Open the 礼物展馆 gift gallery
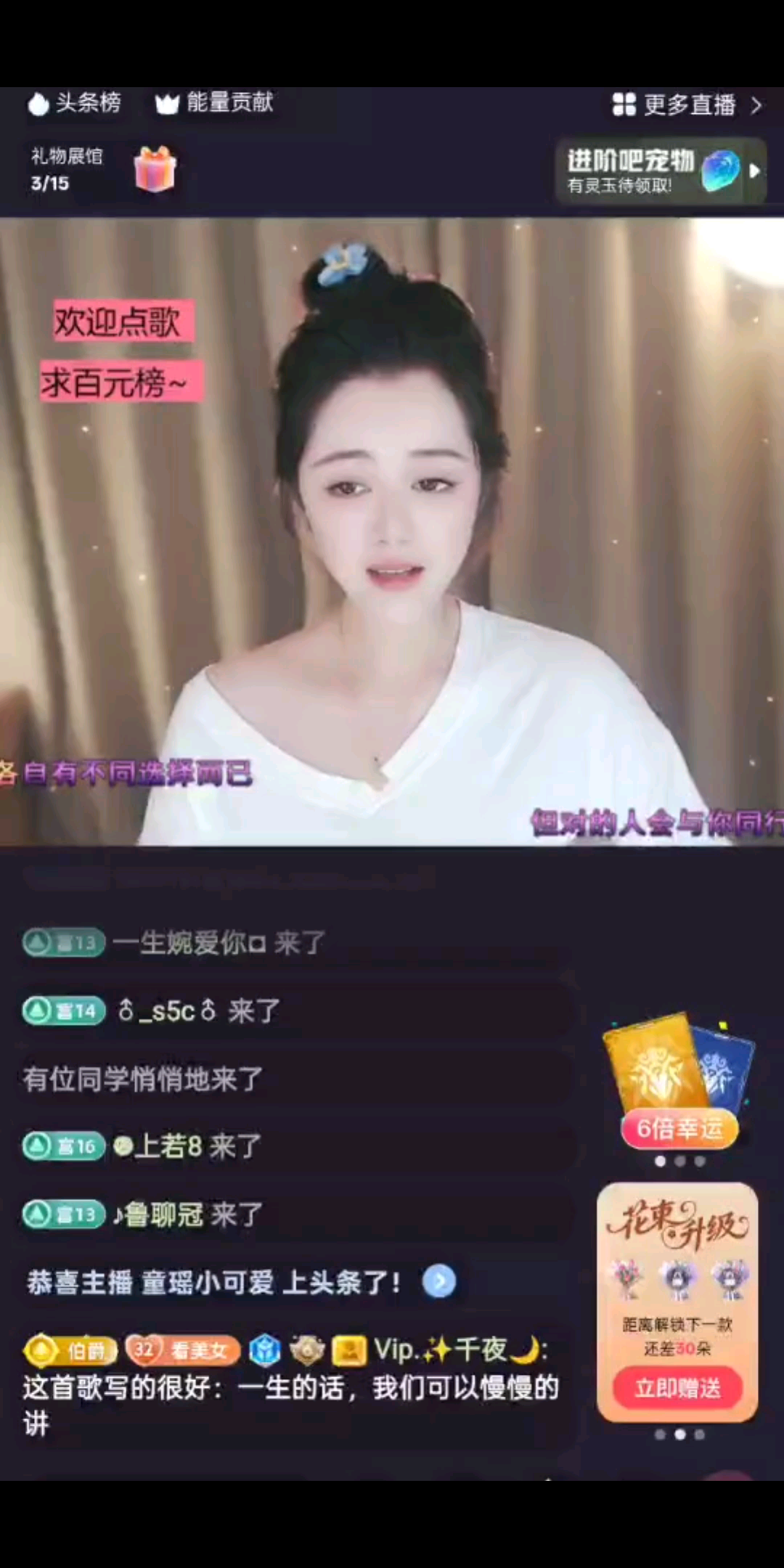Viewport: 784px width, 1568px height. [x=102, y=170]
